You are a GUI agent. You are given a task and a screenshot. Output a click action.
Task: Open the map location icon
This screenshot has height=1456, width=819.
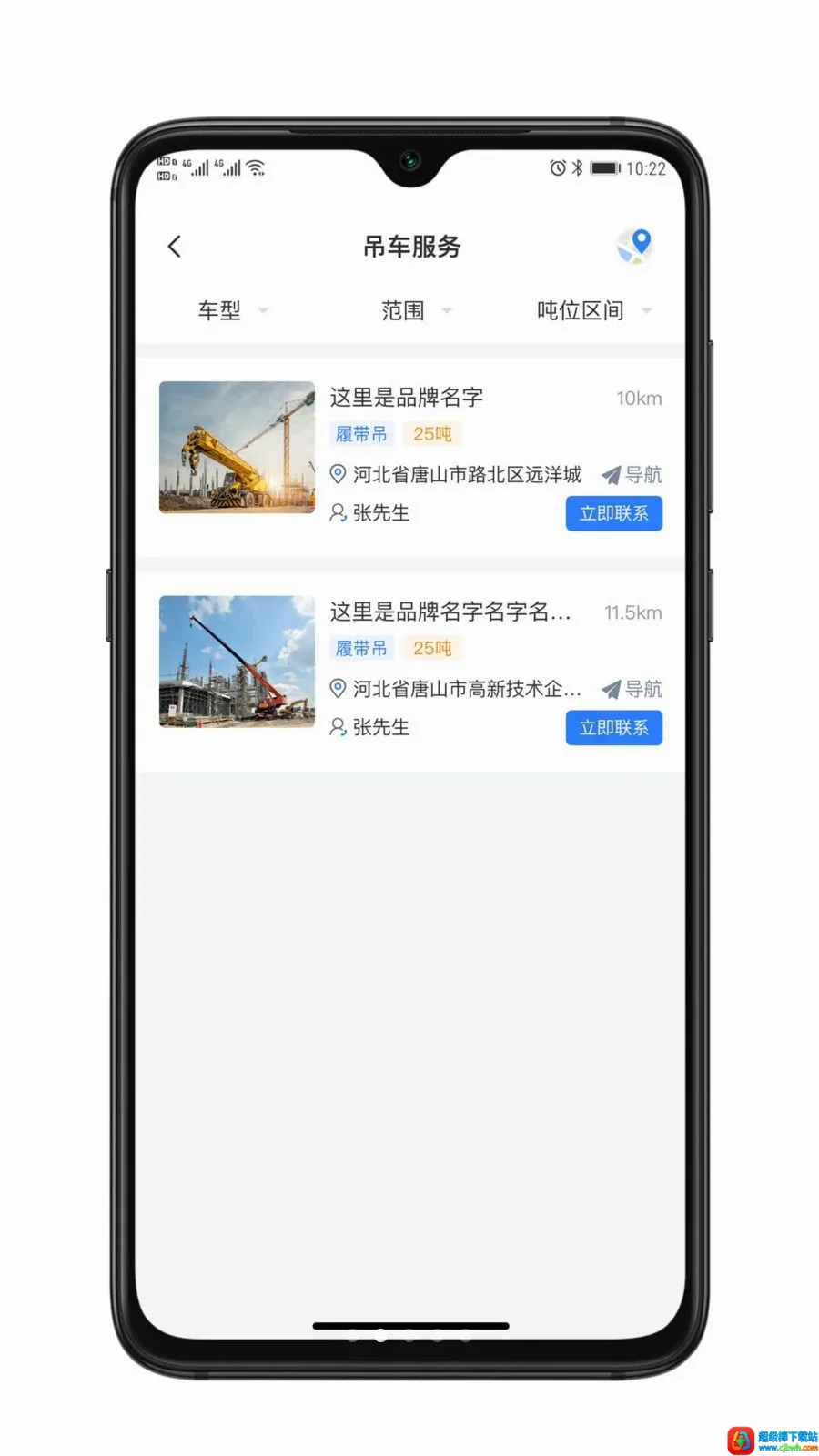click(635, 246)
